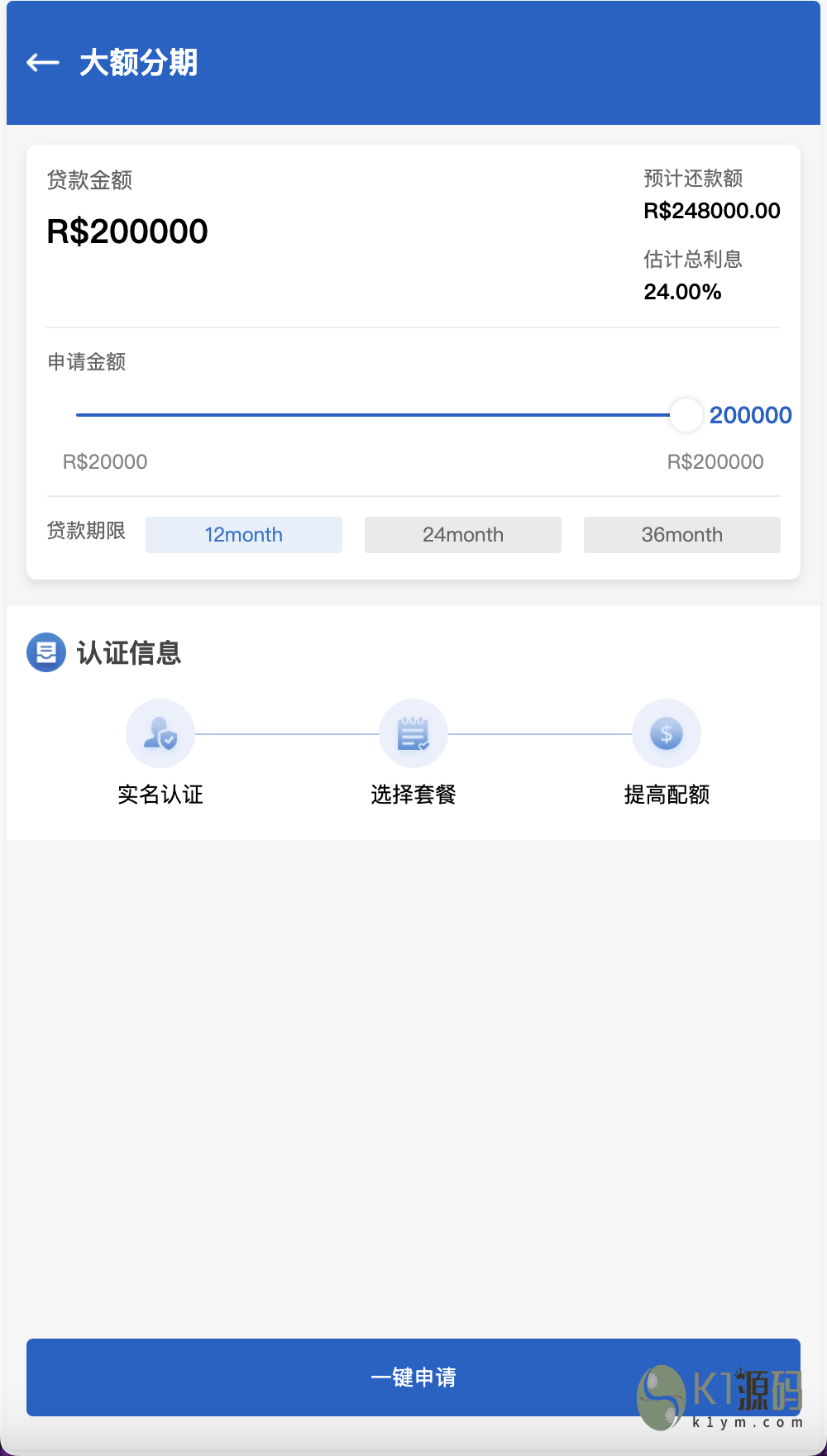This screenshot has width=827, height=1456.
Task: Open the 选择套餐 package step
Action: (x=413, y=734)
